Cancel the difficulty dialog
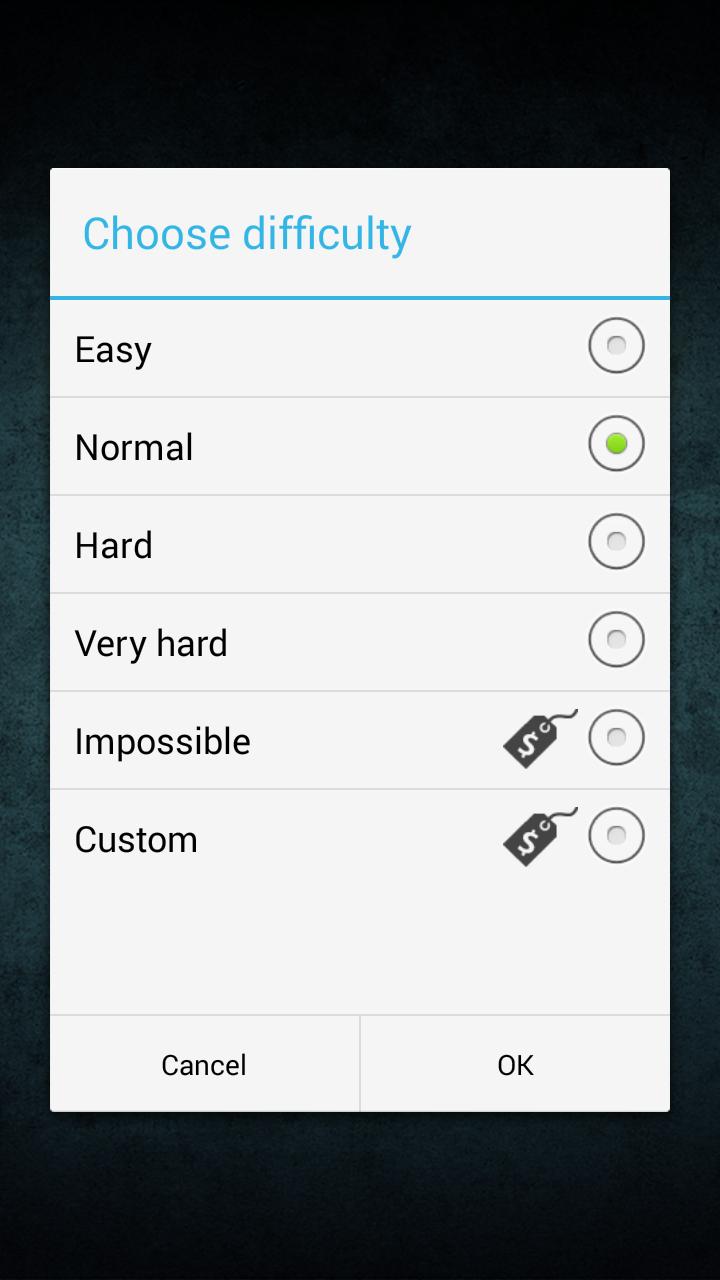The width and height of the screenshot is (720, 1280). click(204, 1064)
